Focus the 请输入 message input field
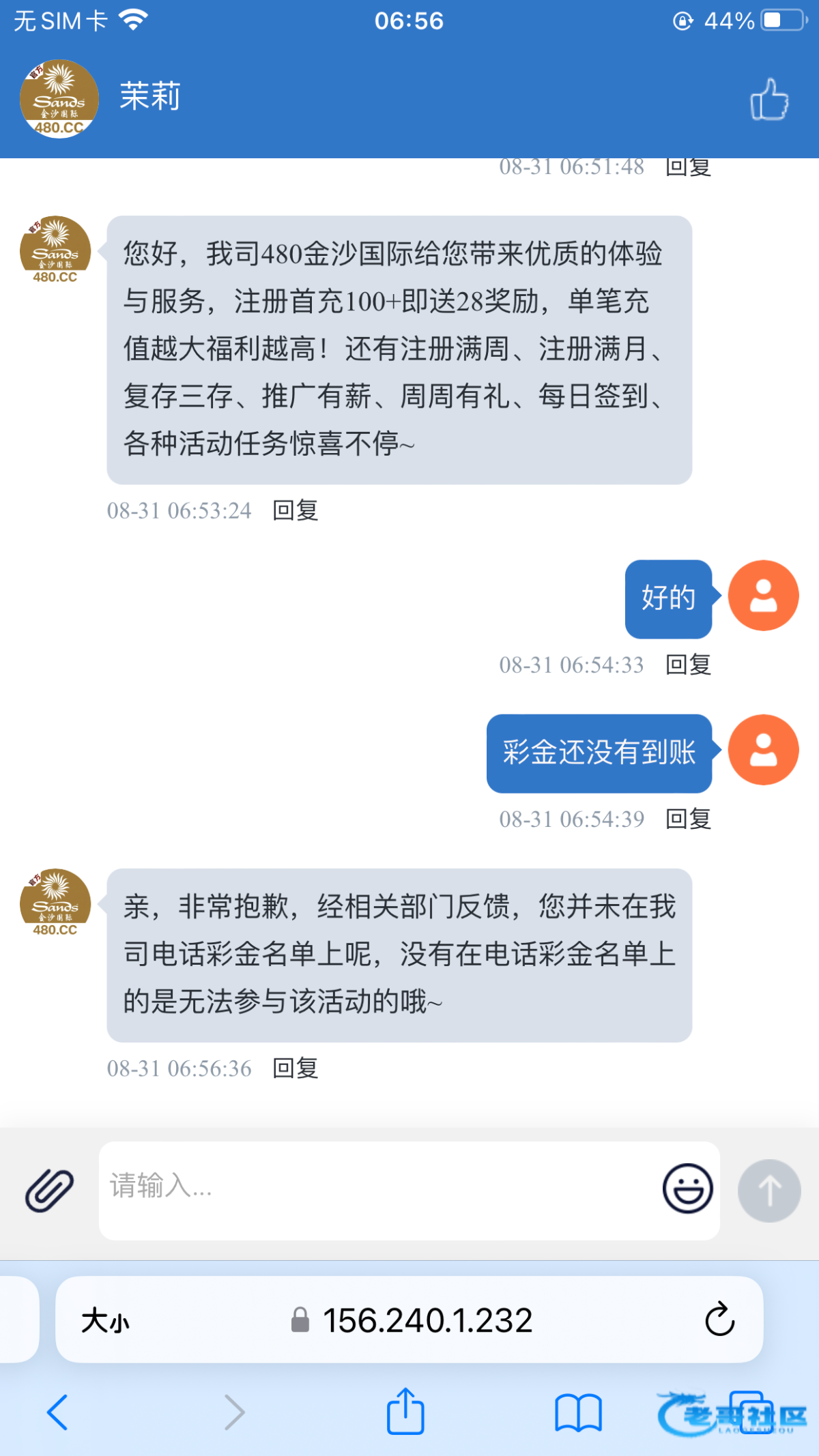The height and width of the screenshot is (1456, 819). (379, 1190)
